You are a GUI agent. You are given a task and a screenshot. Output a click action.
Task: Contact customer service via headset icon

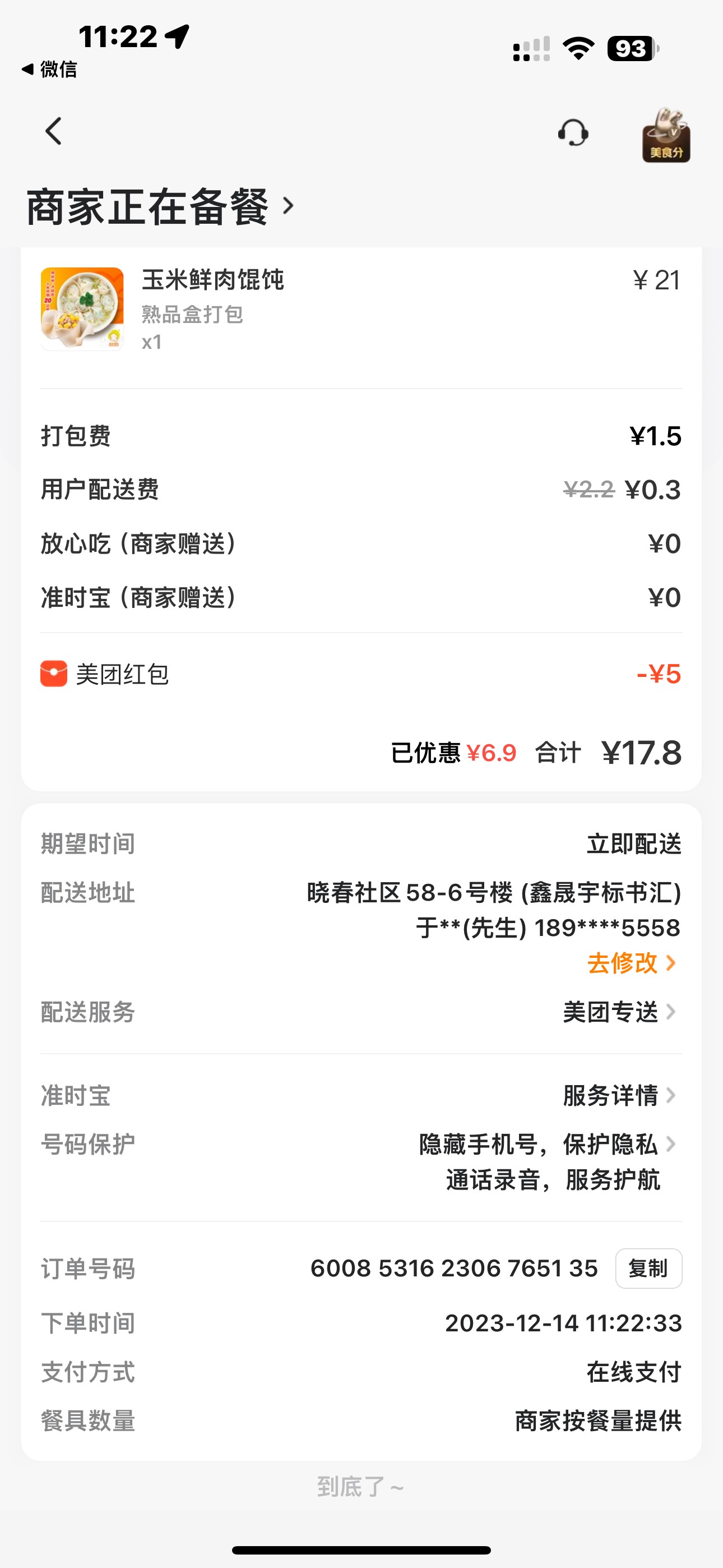(573, 133)
